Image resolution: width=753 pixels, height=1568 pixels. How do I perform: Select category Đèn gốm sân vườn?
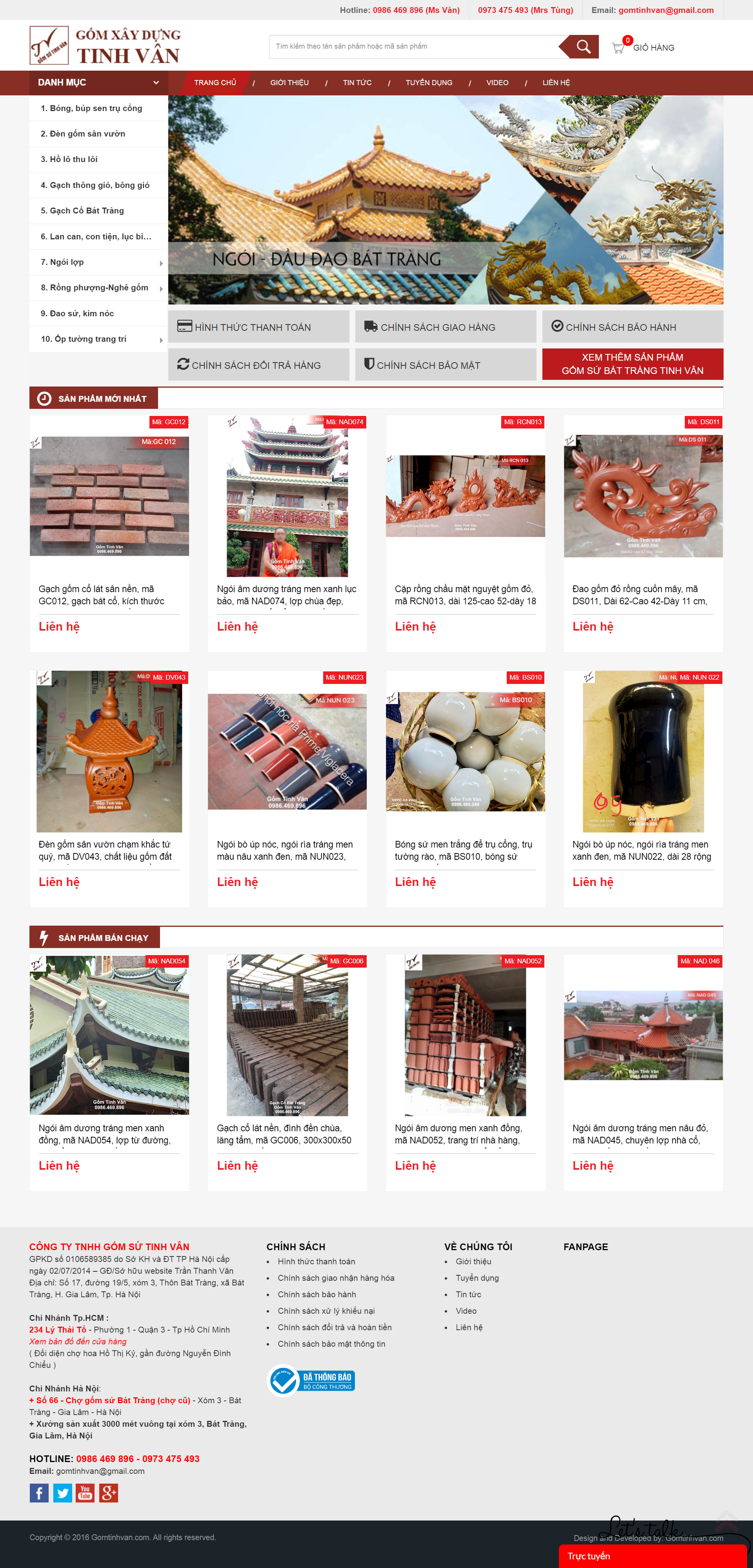[x=83, y=134]
